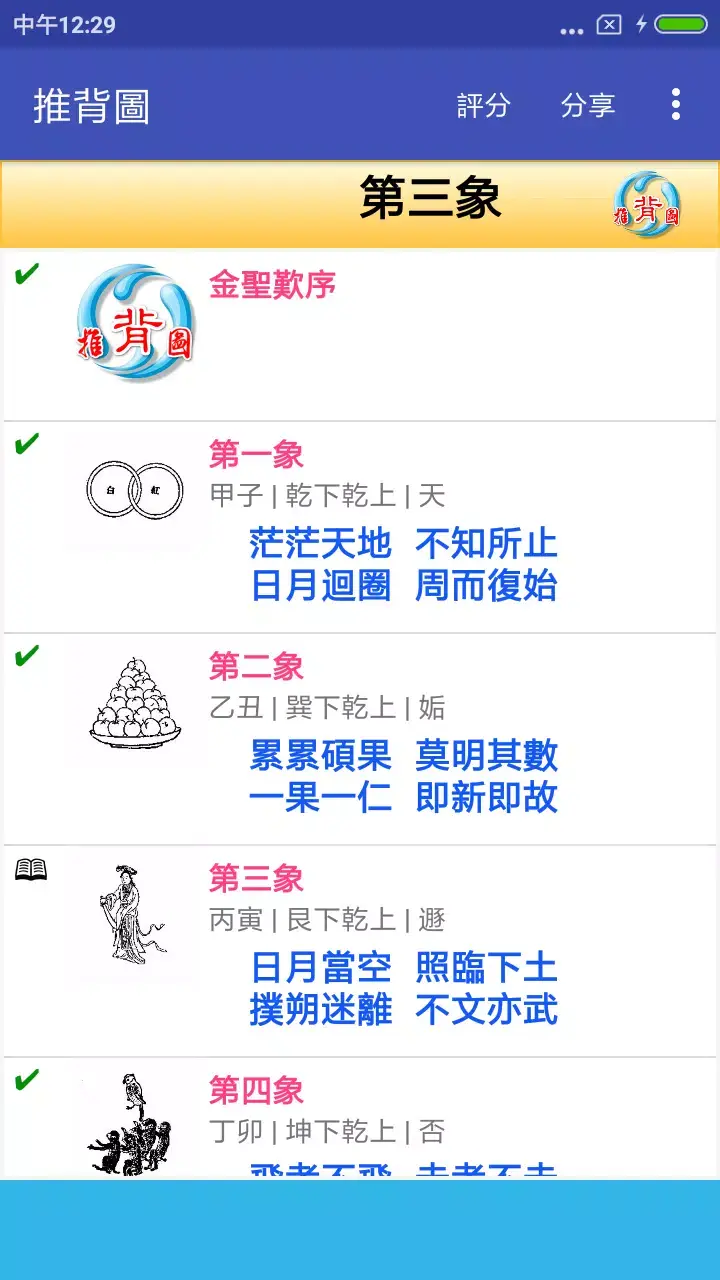Open the 評分 menu item
This screenshot has height=1280, width=720.
tap(483, 105)
